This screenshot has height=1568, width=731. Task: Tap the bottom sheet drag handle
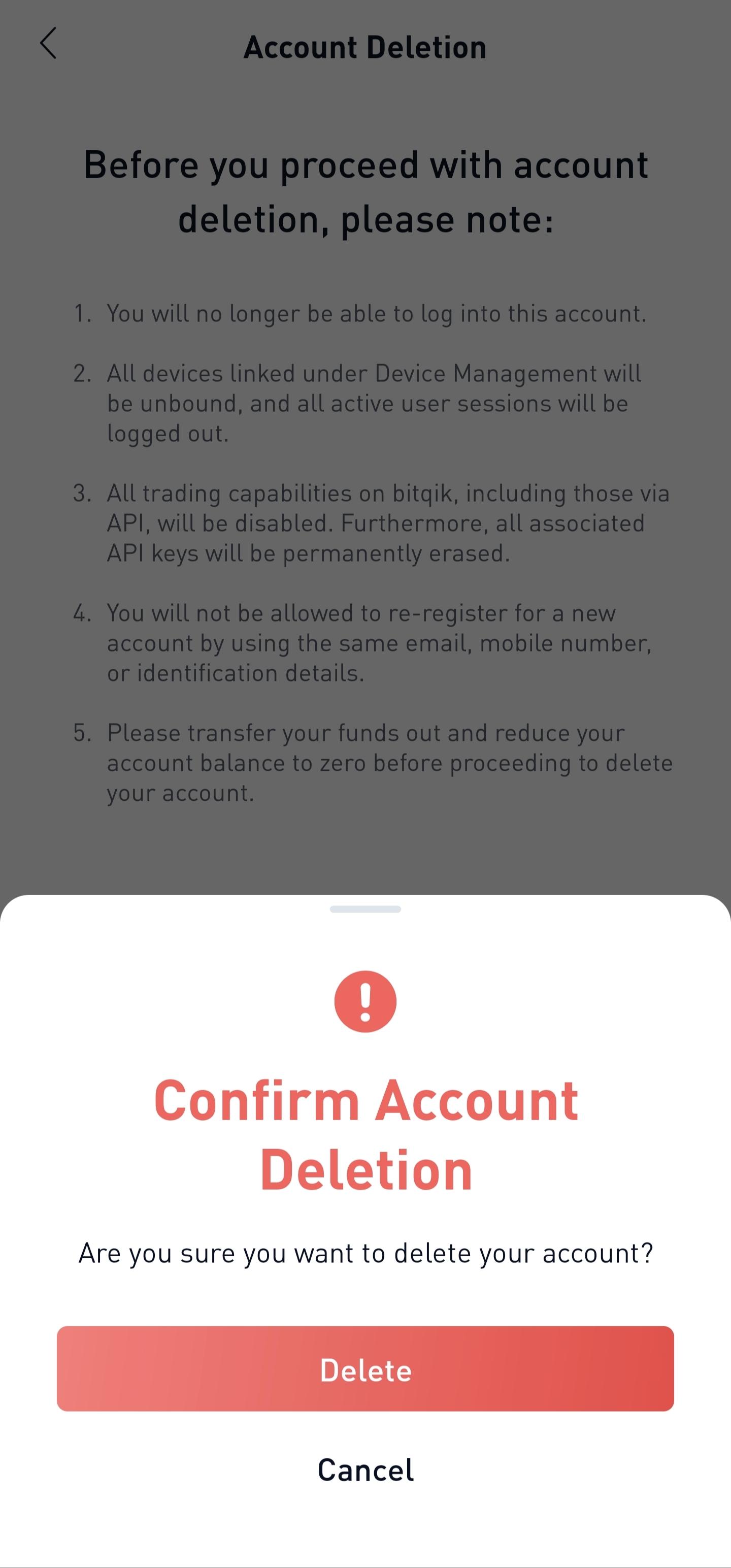click(365, 909)
